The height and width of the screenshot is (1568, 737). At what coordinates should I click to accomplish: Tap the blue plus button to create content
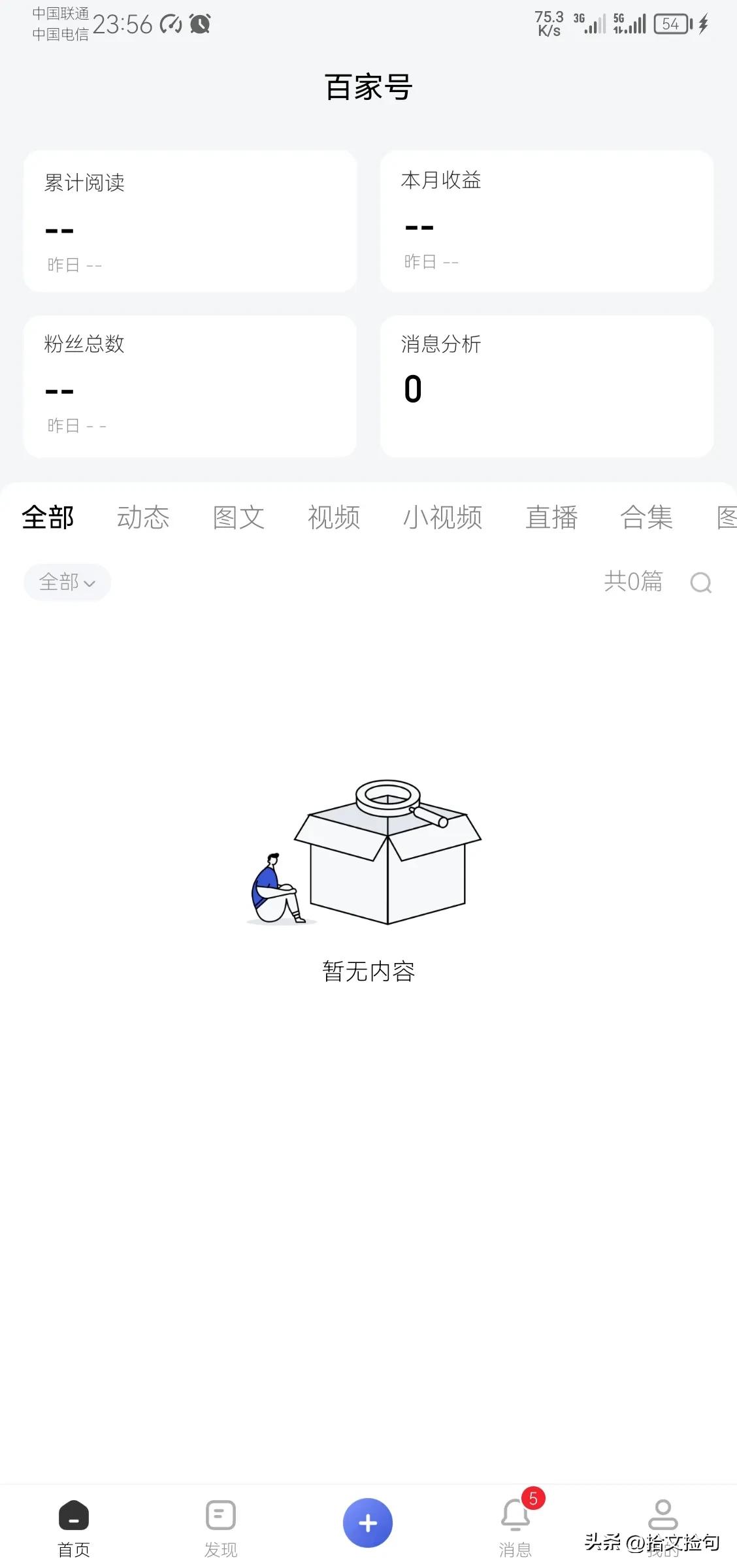tap(368, 1522)
